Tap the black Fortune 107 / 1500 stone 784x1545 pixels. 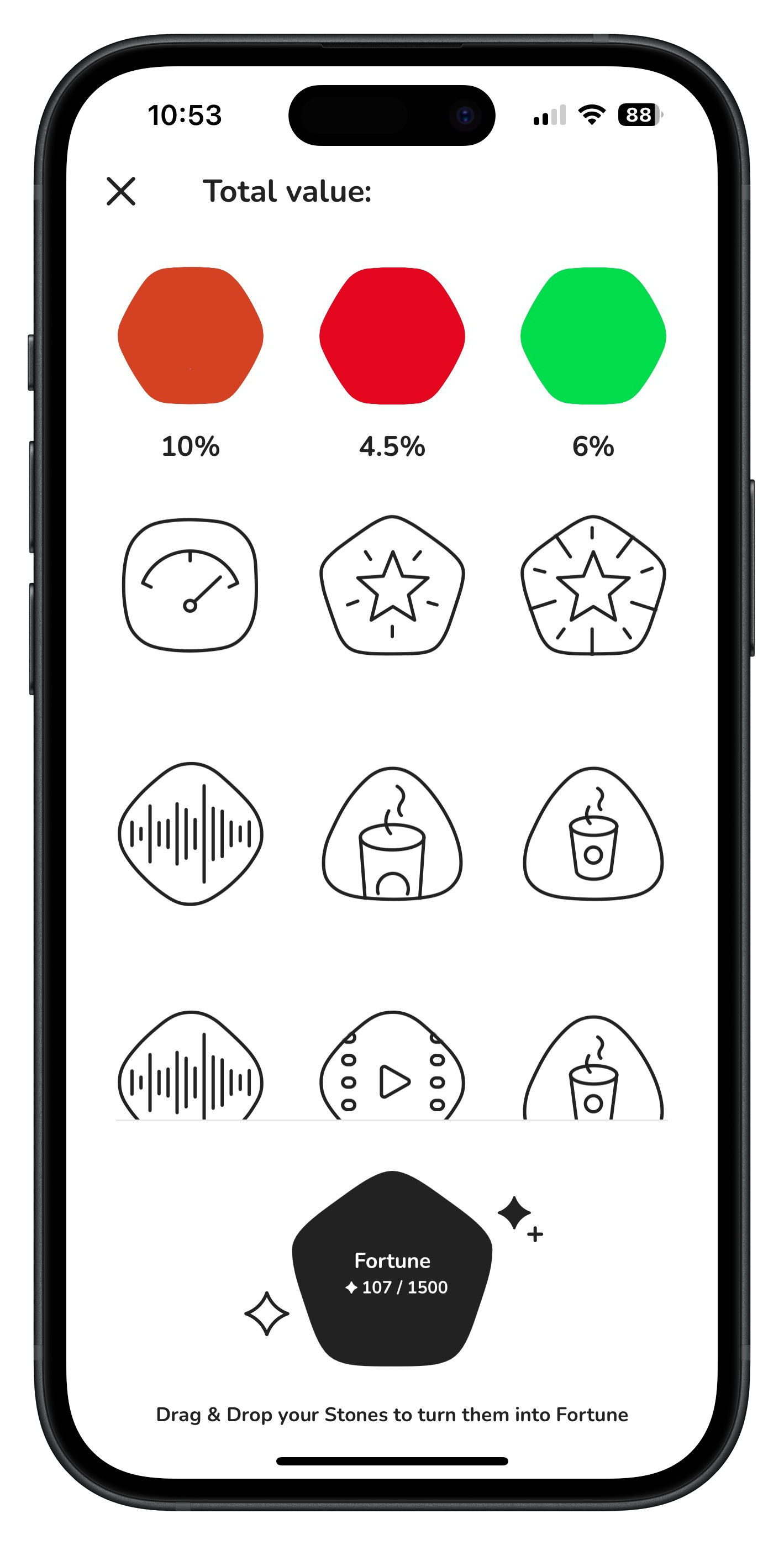point(392,1271)
